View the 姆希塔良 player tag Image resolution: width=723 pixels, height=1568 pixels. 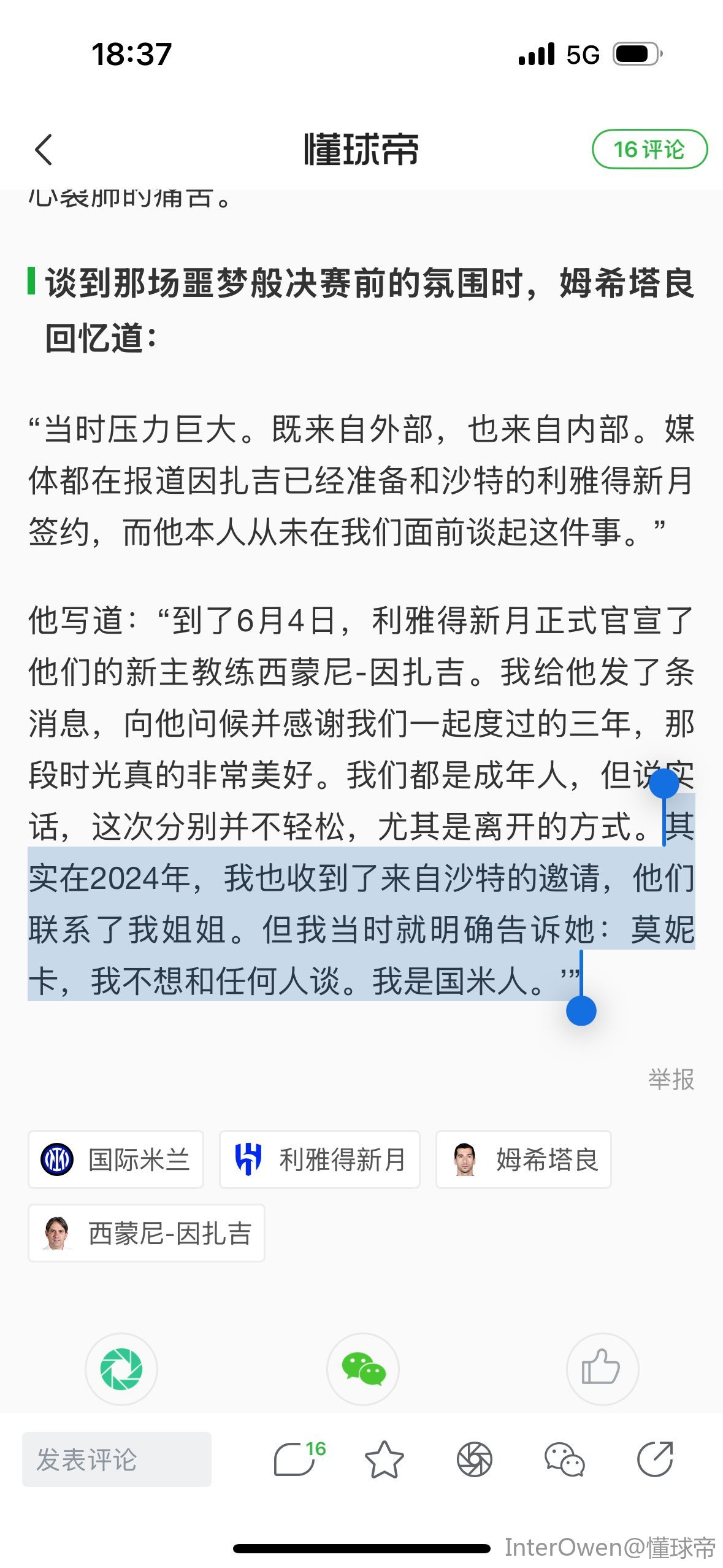click(x=523, y=1159)
